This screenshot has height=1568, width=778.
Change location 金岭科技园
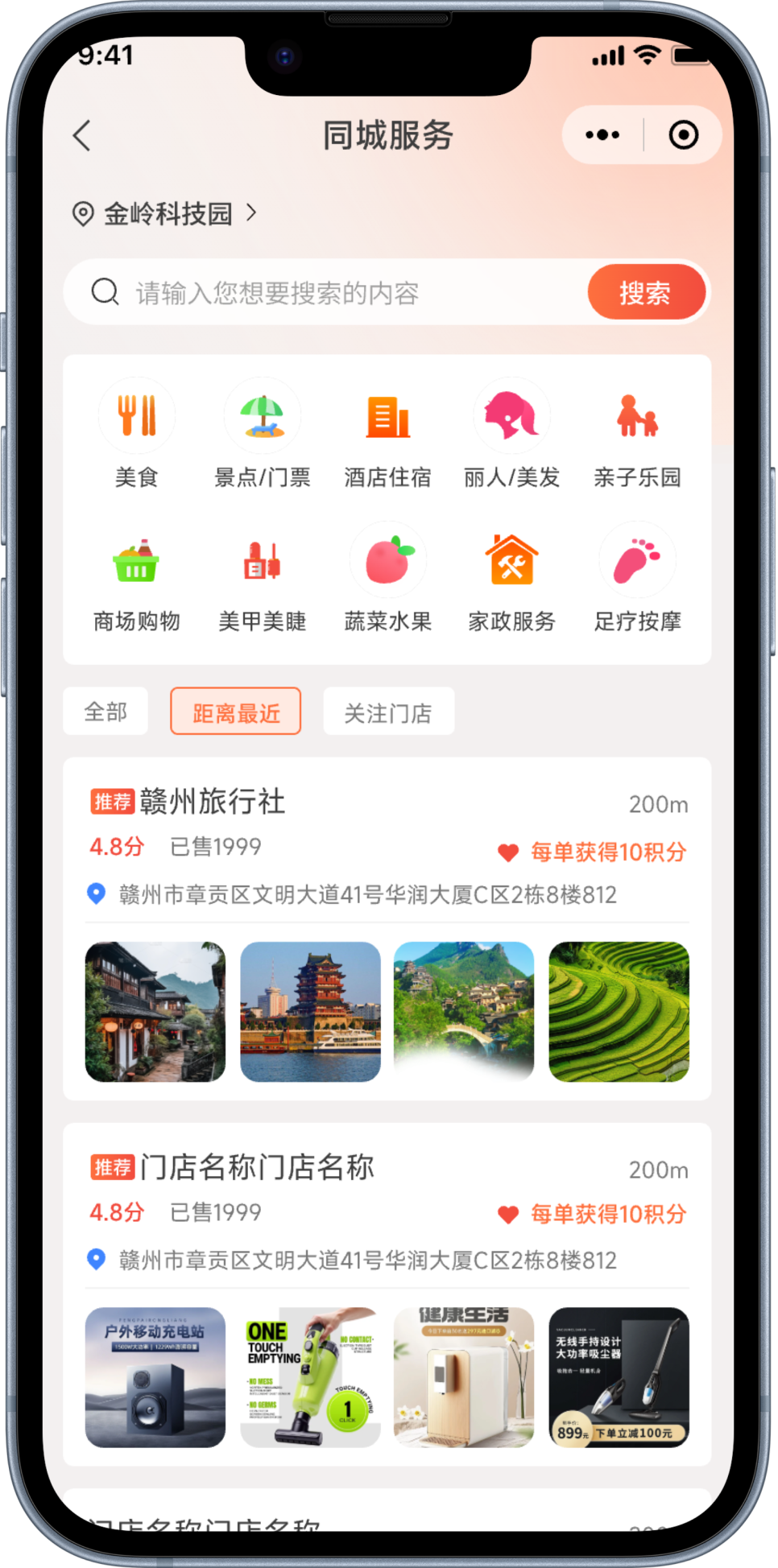point(166,213)
